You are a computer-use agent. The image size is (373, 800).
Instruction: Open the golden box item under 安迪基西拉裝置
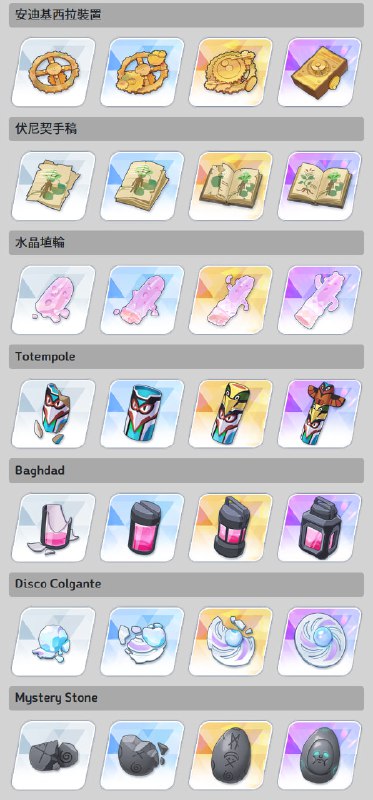(x=319, y=72)
